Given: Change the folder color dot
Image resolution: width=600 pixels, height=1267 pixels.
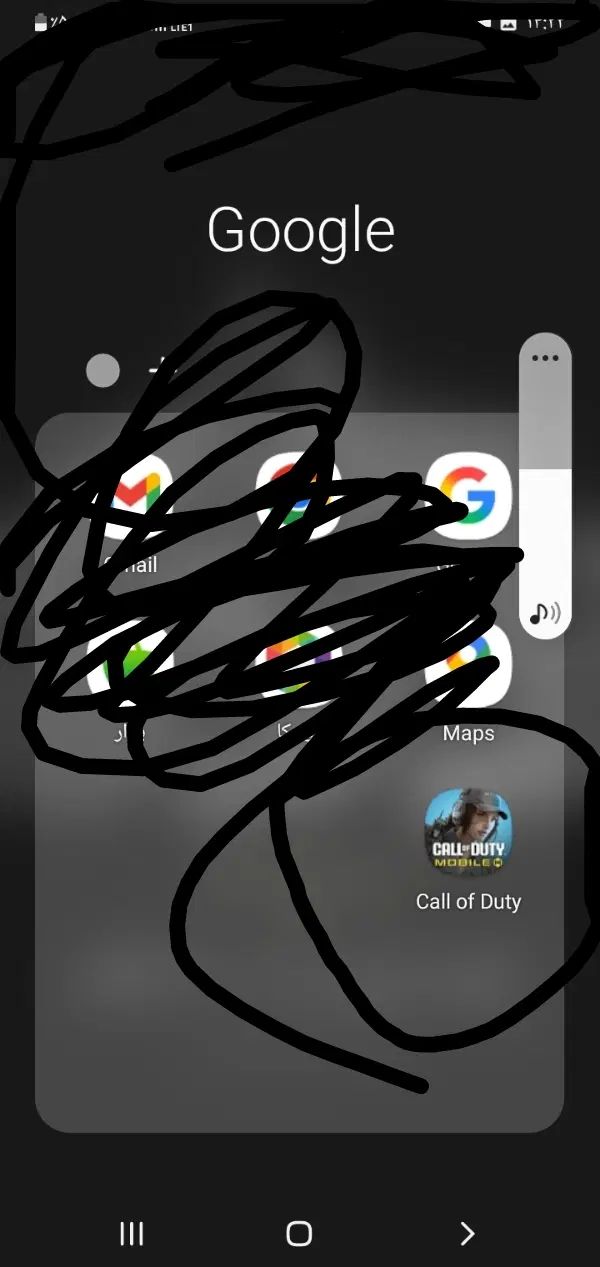Looking at the screenshot, I should pyautogui.click(x=102, y=370).
